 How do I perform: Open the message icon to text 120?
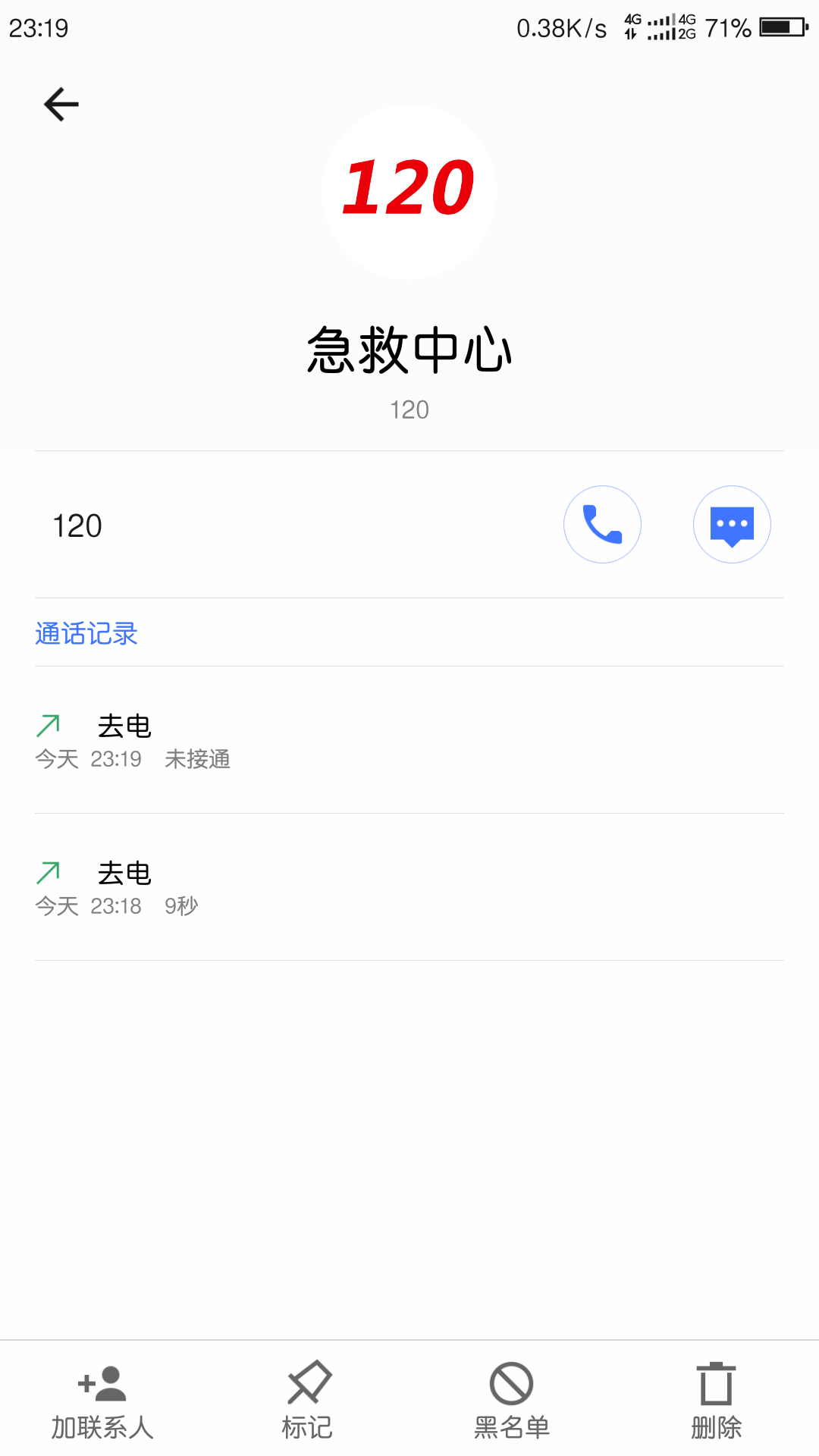(x=732, y=525)
